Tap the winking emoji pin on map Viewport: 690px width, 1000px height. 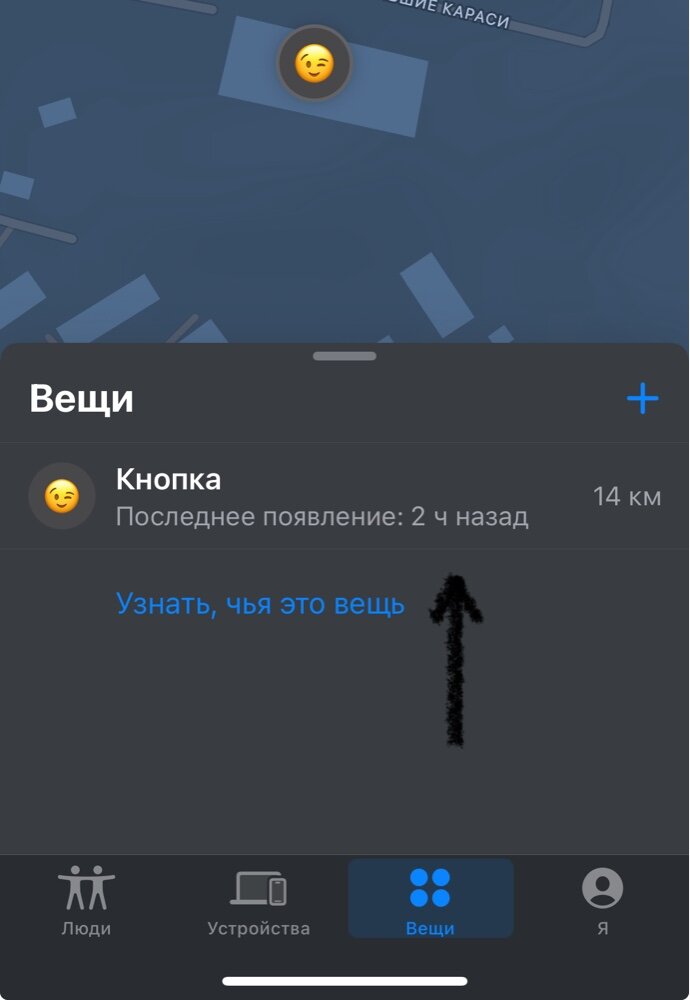click(x=314, y=65)
